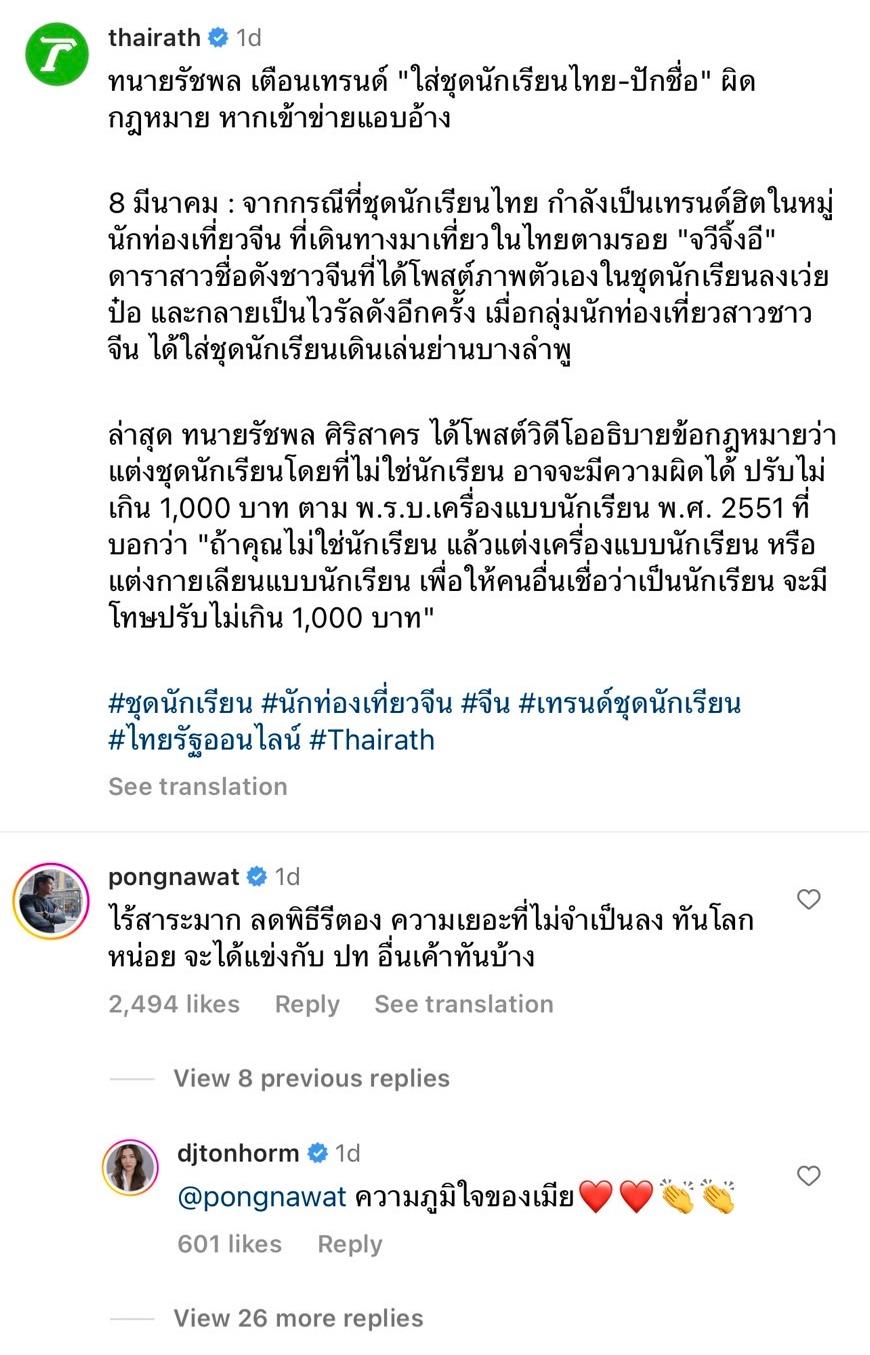Viewport: 870px width, 1355px height.
Task: Like pongnawat's comment
Action: coord(808,900)
